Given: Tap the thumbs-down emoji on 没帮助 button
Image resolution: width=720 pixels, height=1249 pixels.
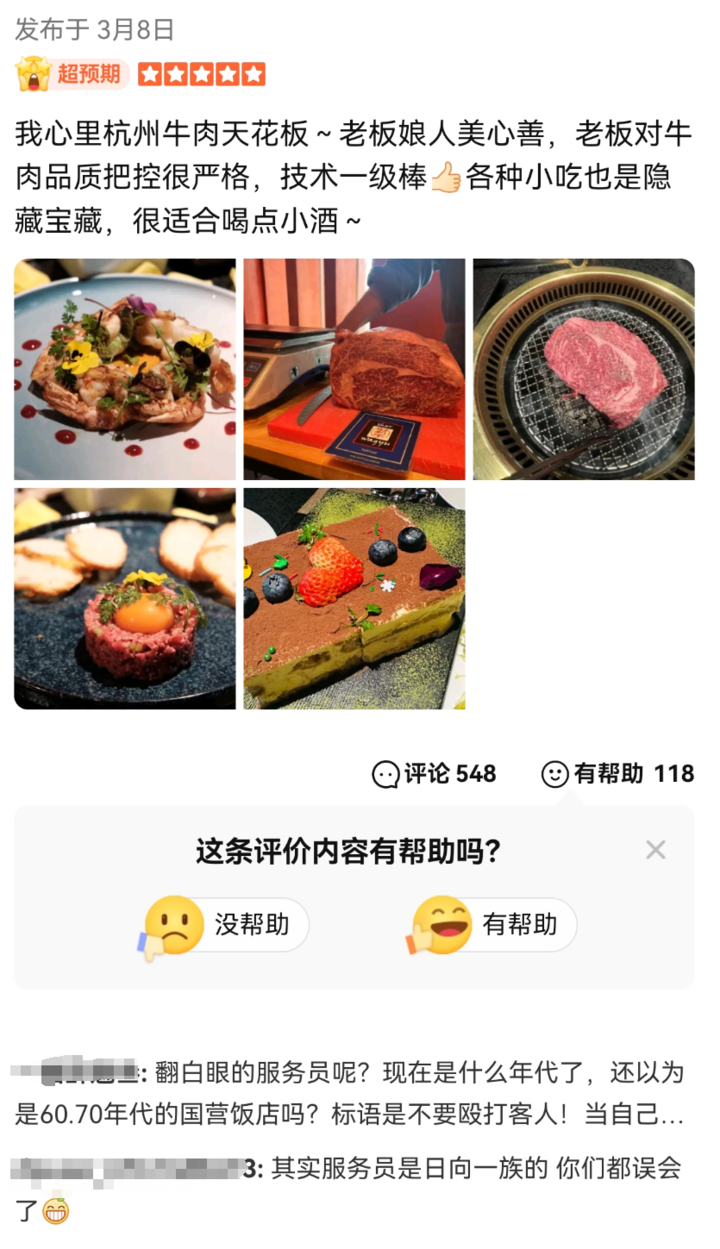Looking at the screenshot, I should [x=170, y=925].
